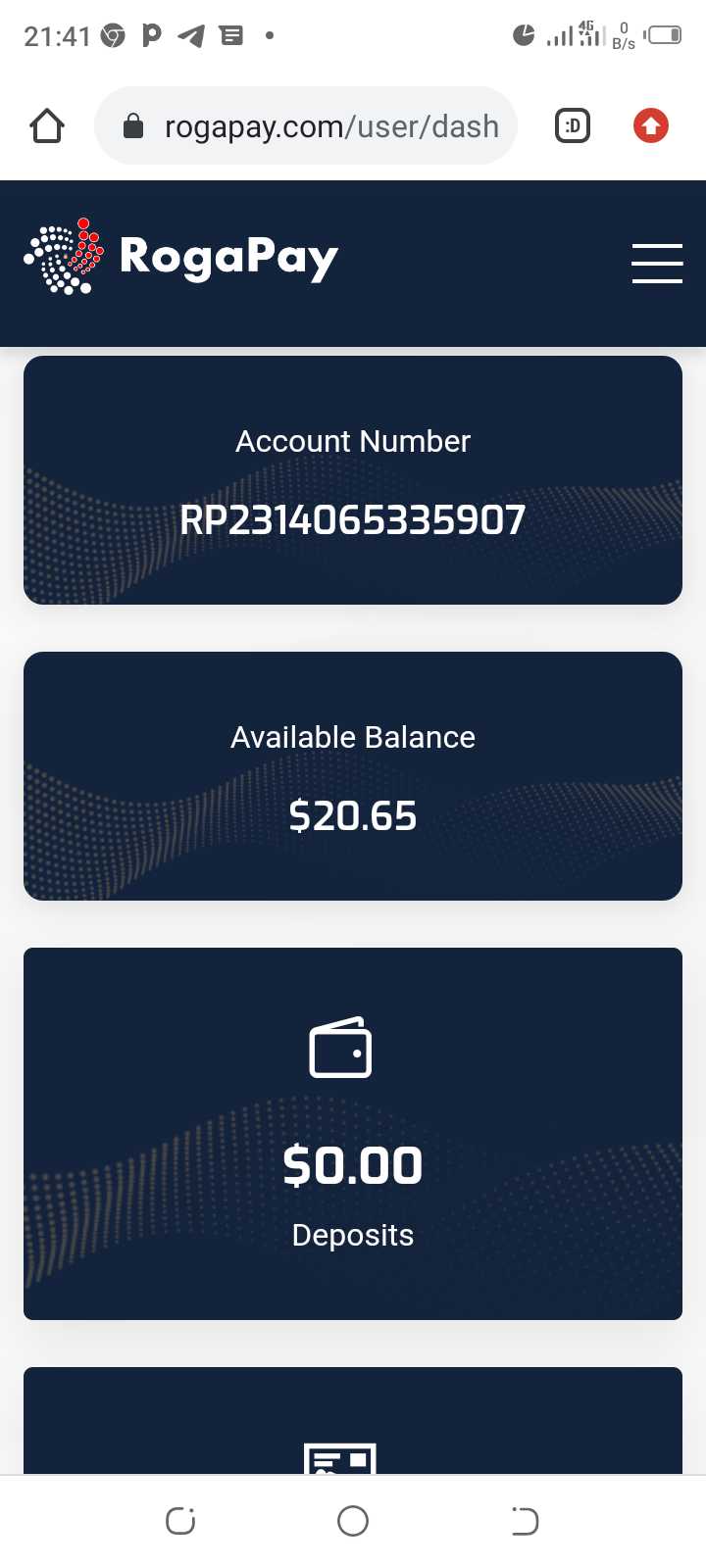Tap the system back button
This screenshot has width=706, height=1568.
525,1521
